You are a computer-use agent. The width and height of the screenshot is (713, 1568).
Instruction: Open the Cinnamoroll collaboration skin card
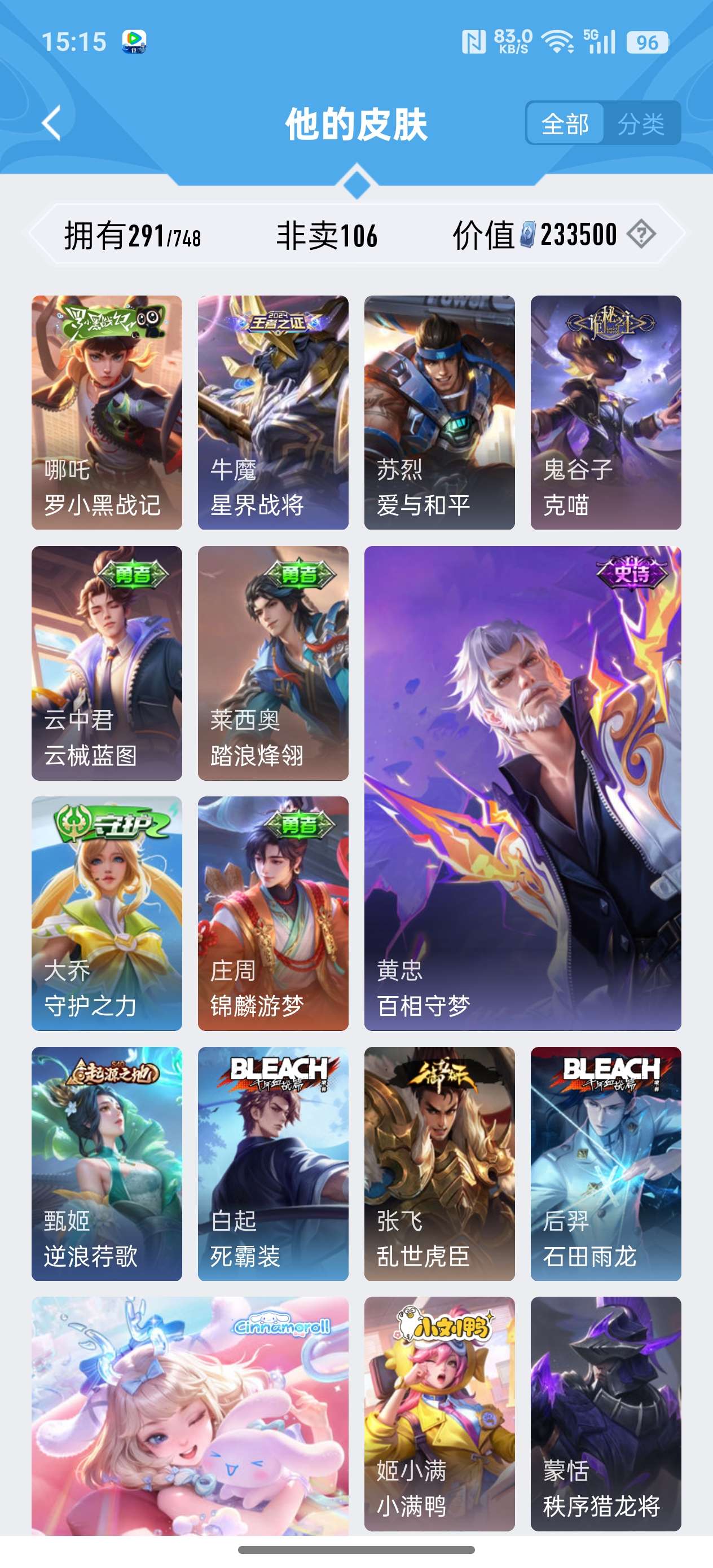pyautogui.click(x=190, y=1415)
